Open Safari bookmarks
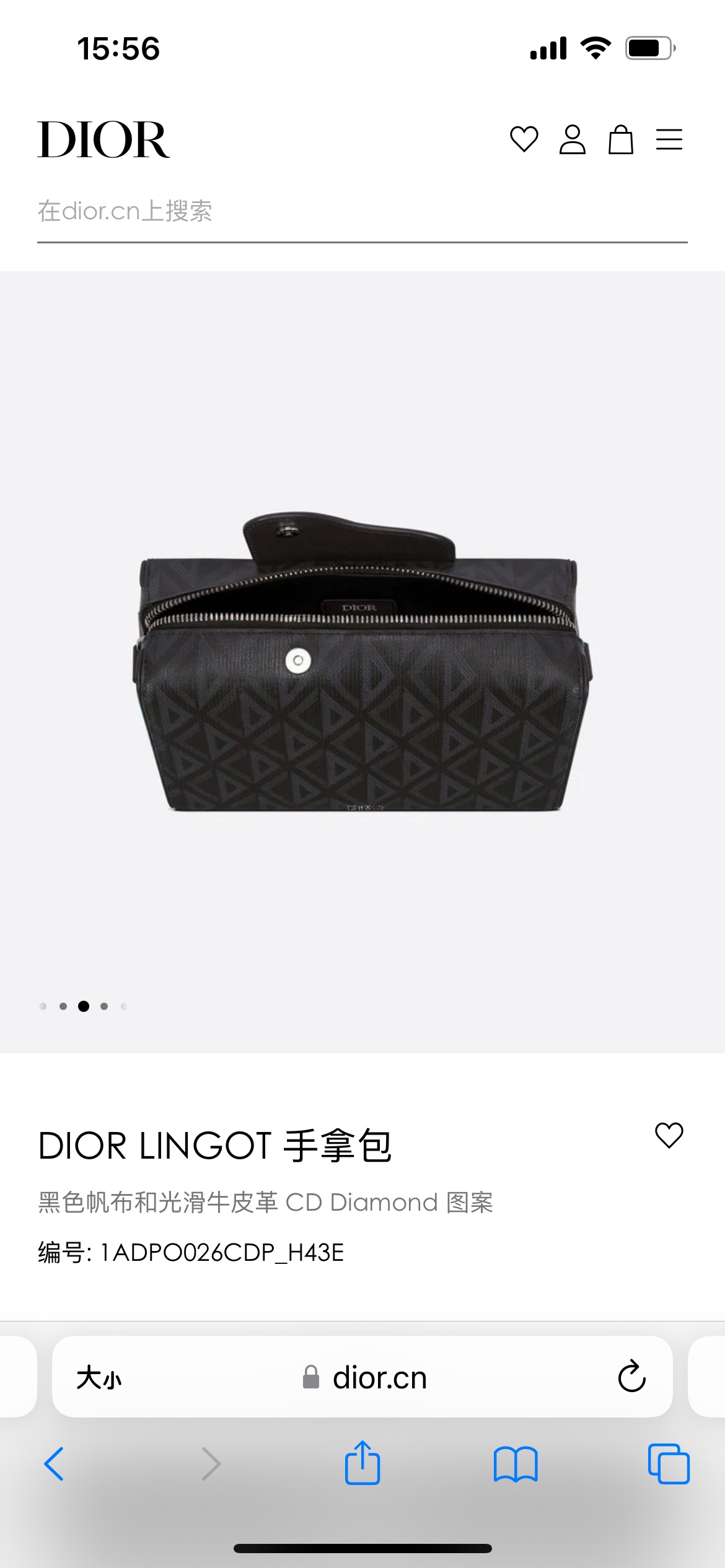The width and height of the screenshot is (725, 1568). pyautogui.click(x=516, y=1464)
